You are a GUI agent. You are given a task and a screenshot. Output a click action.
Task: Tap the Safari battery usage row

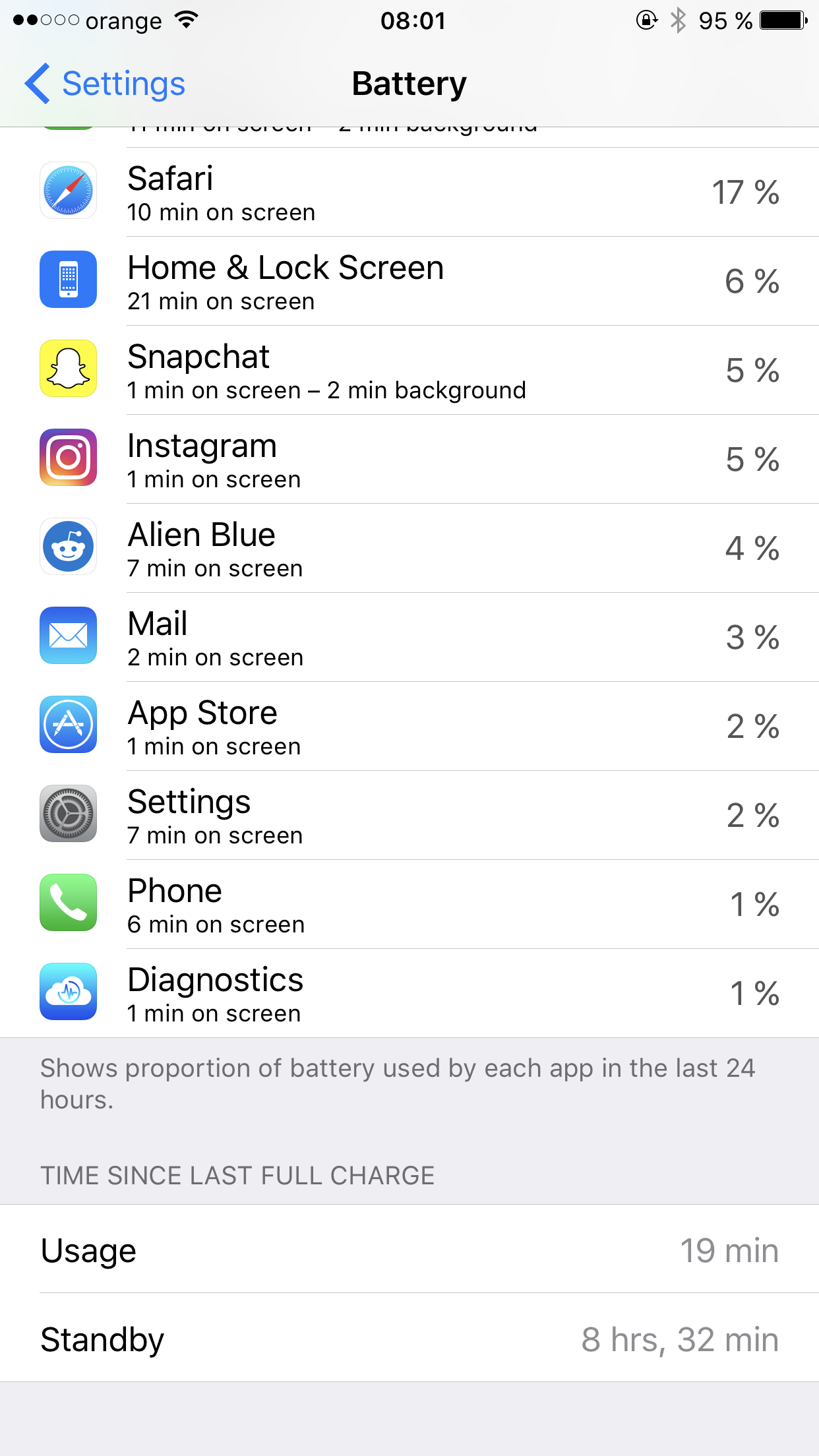coord(409,192)
